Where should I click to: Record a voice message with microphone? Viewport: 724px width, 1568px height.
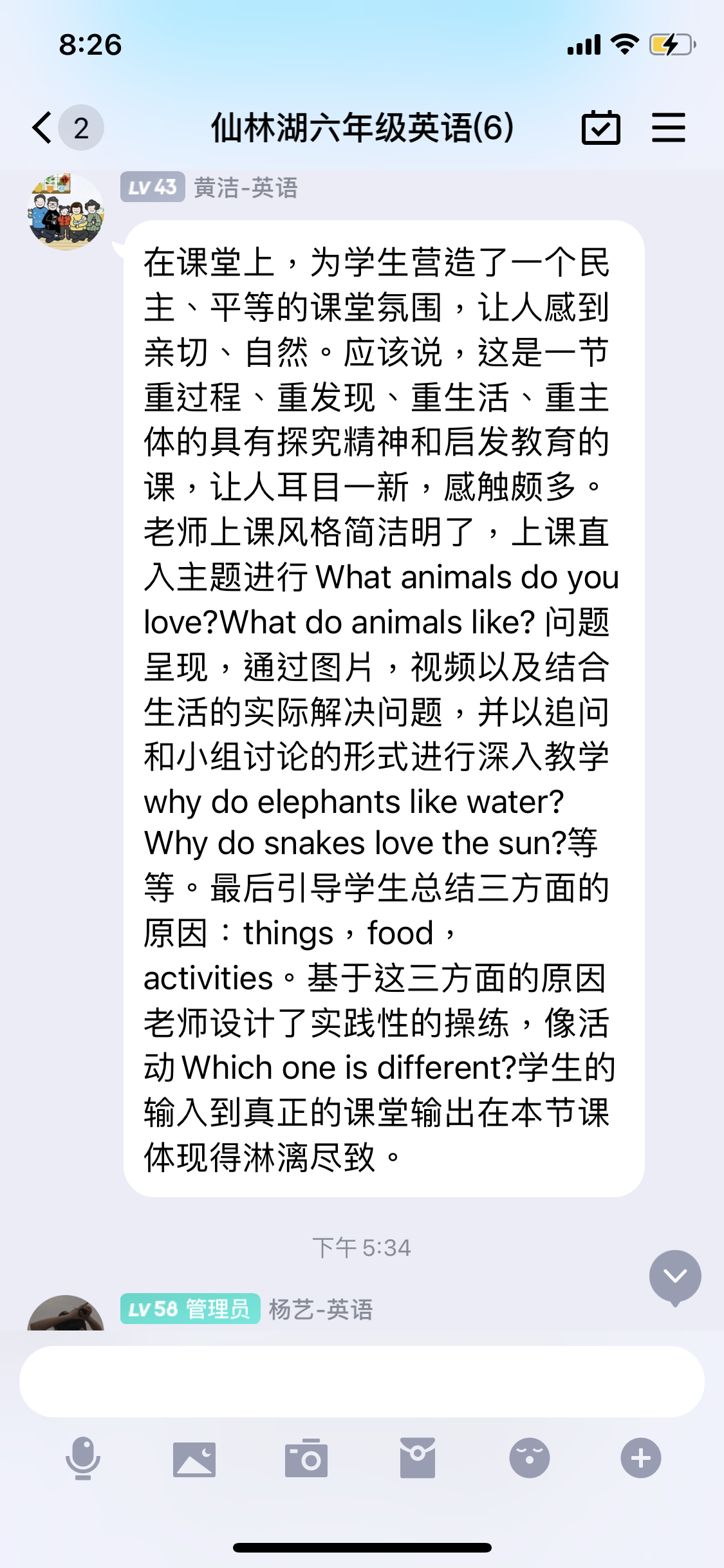pos(83,1458)
